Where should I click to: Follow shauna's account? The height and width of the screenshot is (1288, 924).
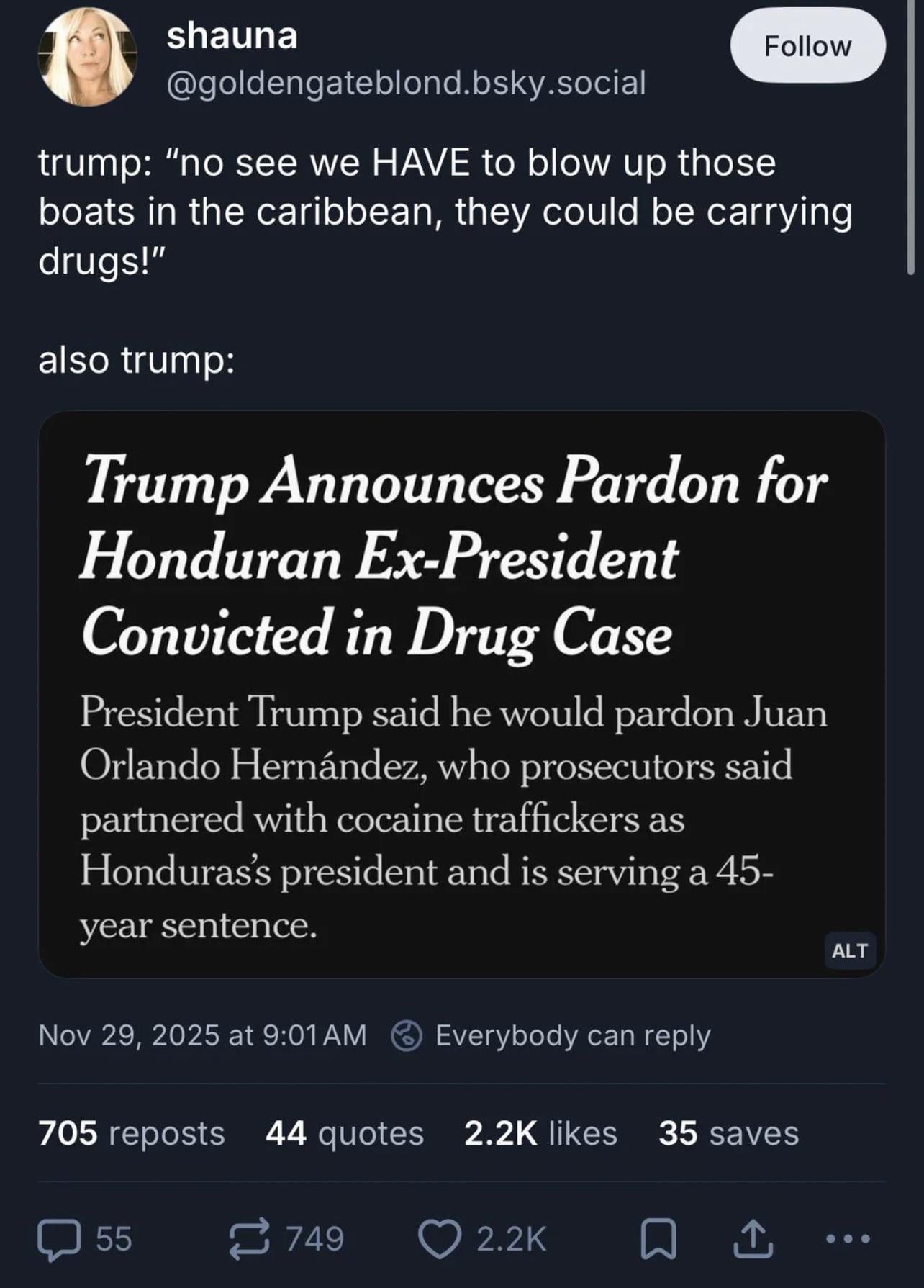(807, 46)
